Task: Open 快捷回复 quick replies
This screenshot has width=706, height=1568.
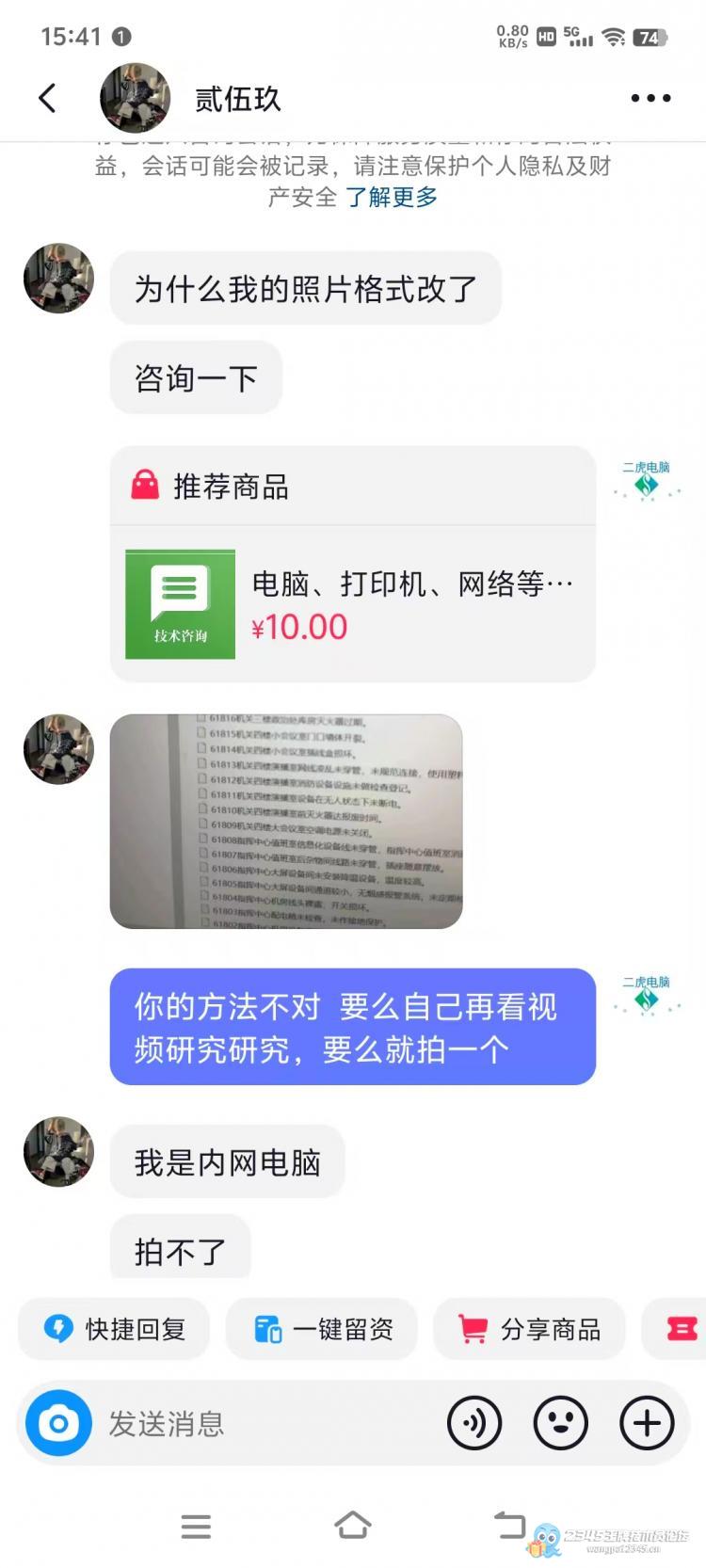Action: (115, 1329)
